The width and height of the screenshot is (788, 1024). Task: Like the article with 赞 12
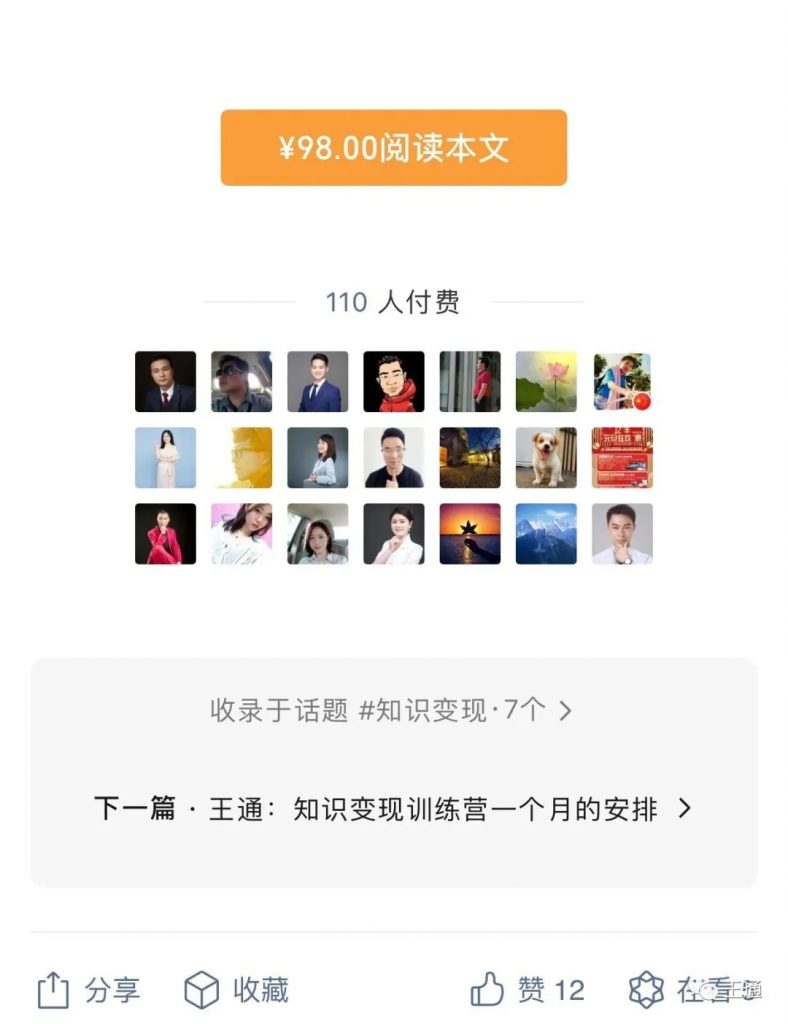527,990
